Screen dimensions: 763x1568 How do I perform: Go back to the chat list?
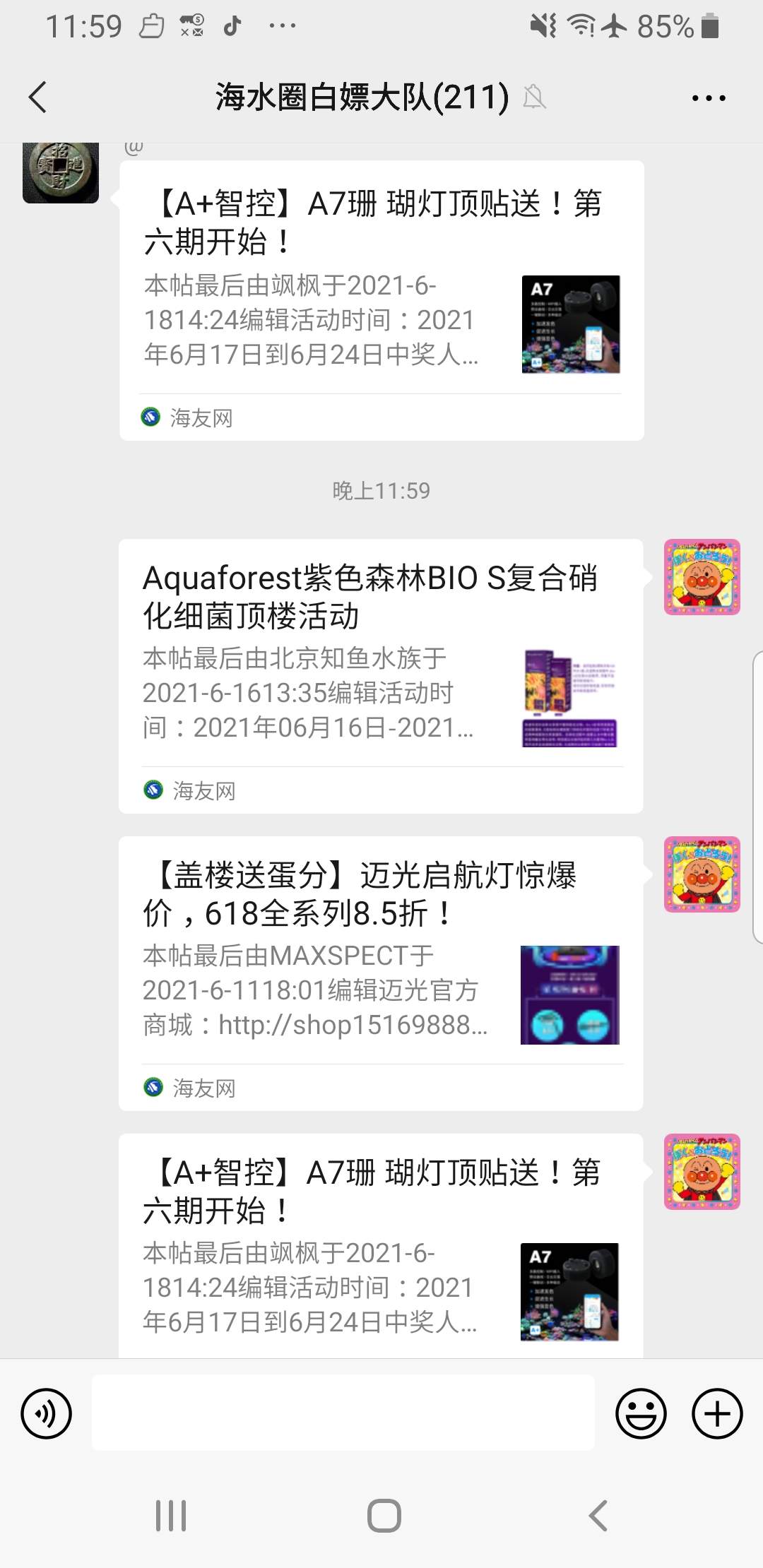click(x=38, y=97)
